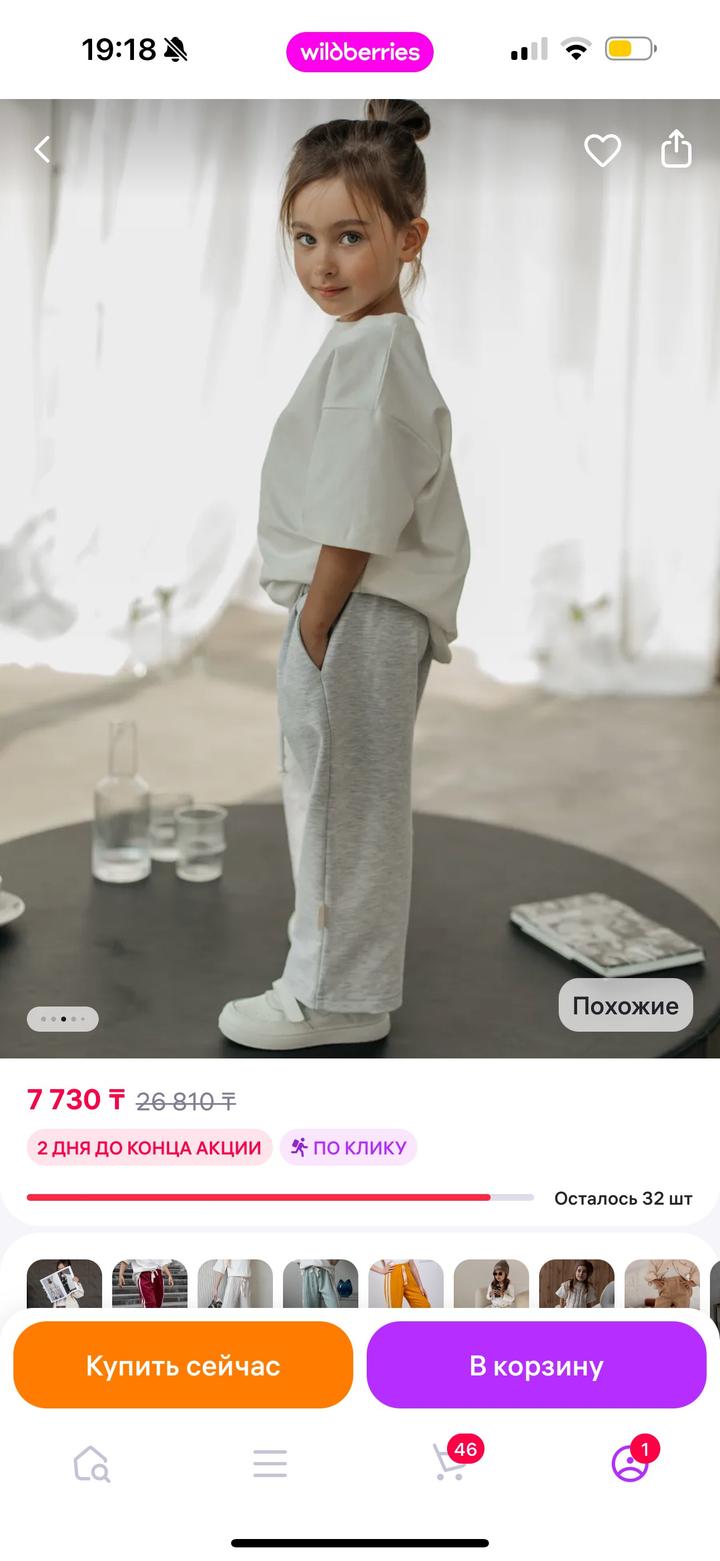This screenshot has width=720, height=1561.
Task: Go back from the product page
Action: click(x=42, y=150)
